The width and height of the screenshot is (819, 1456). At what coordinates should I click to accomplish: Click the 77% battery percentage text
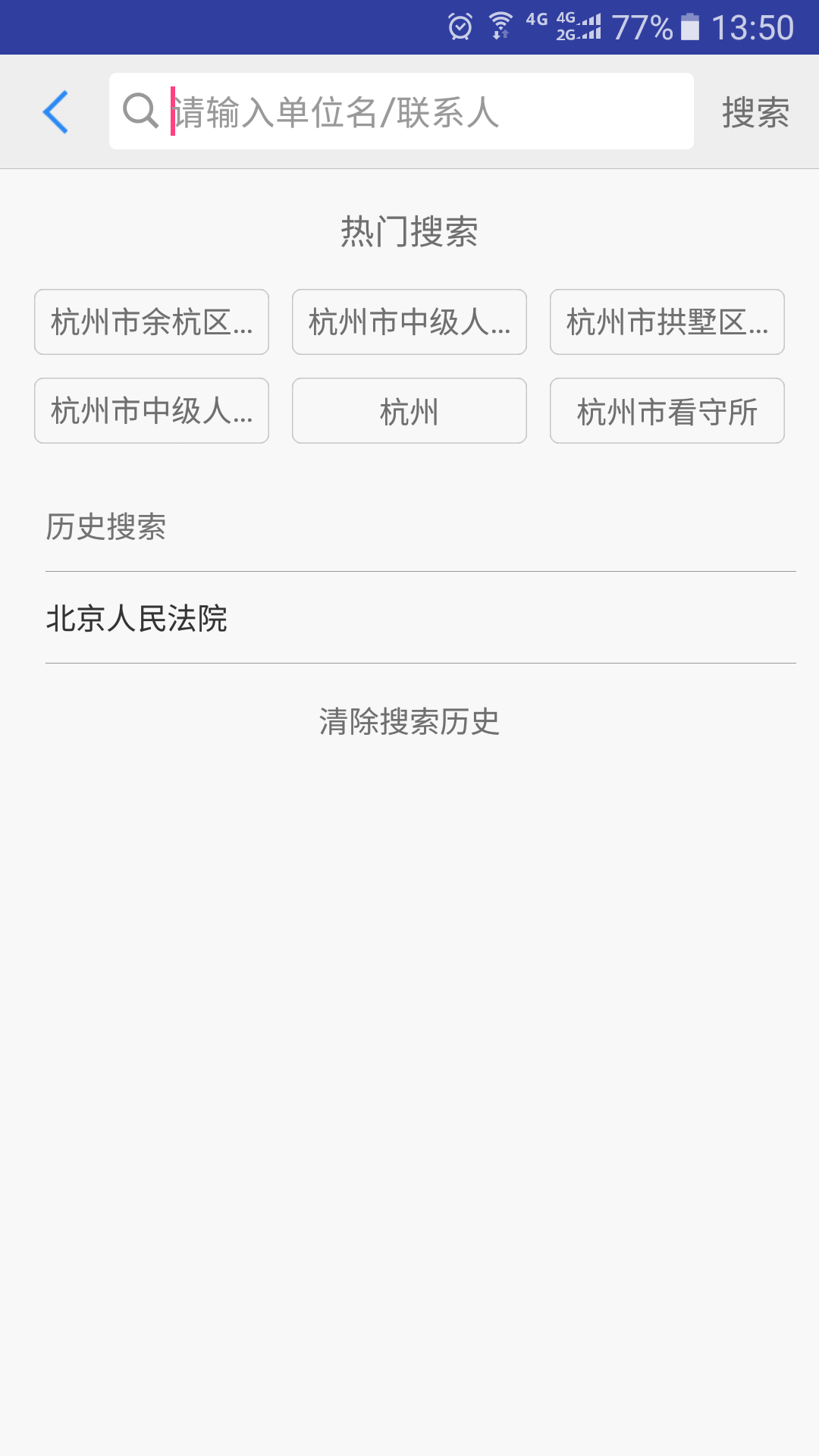(644, 25)
